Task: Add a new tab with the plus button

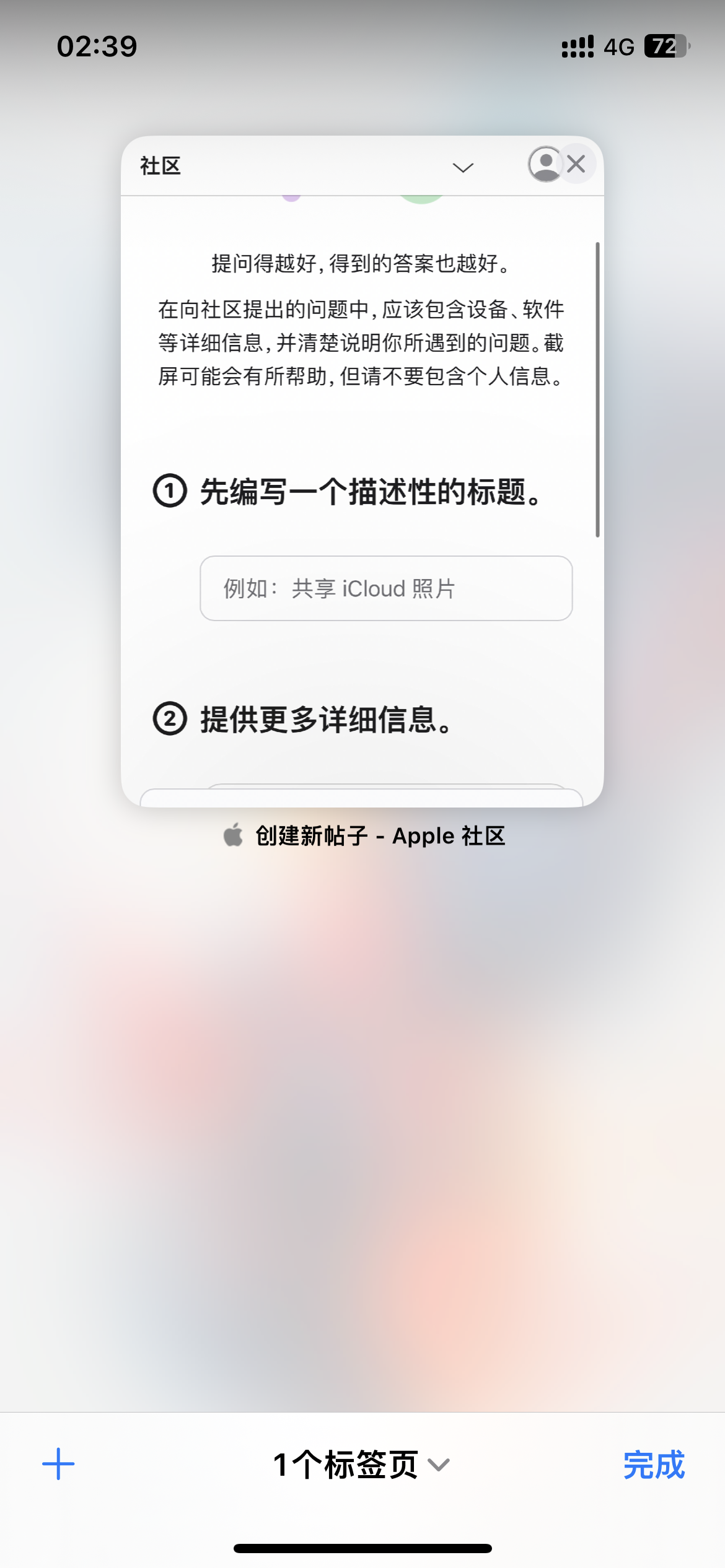Action: [58, 1464]
